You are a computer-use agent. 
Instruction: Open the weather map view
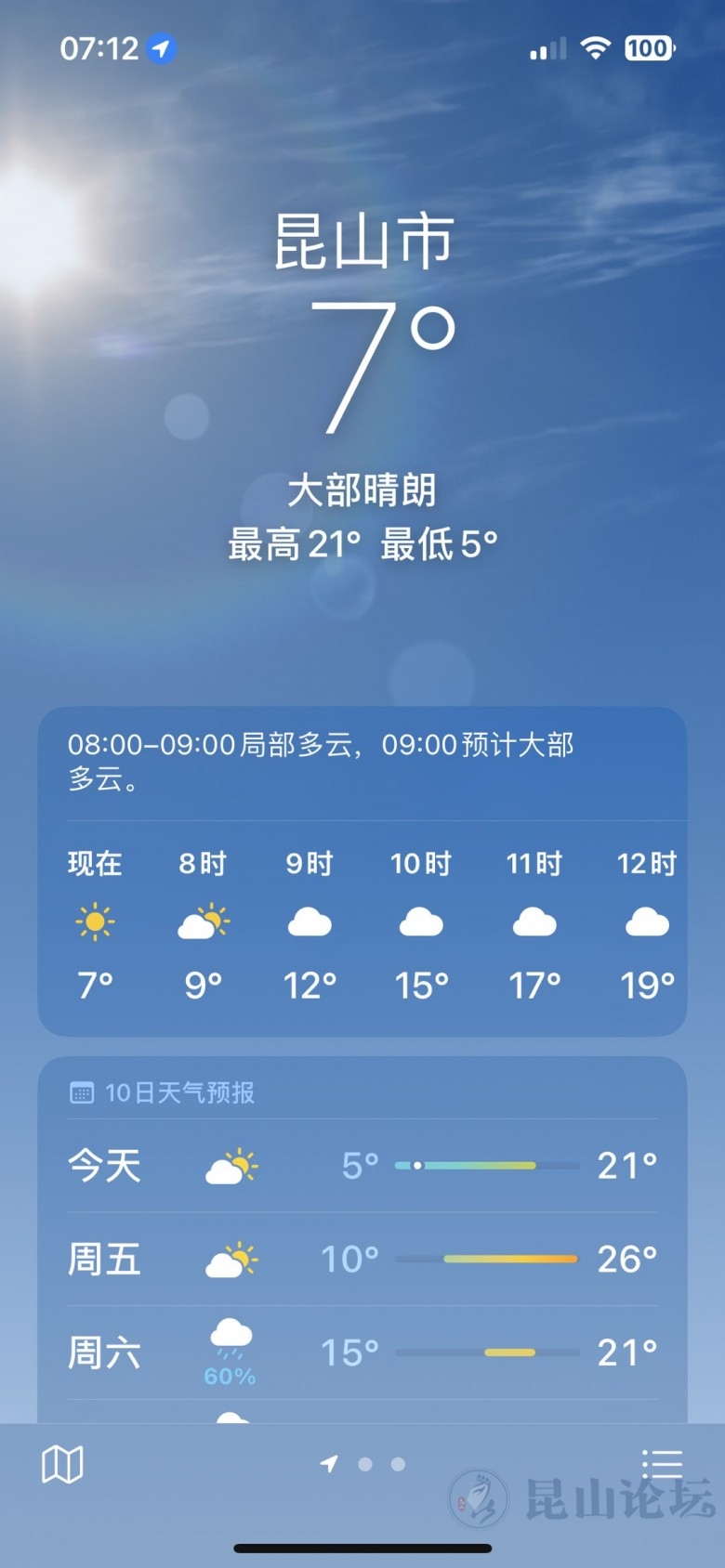pos(62,1465)
